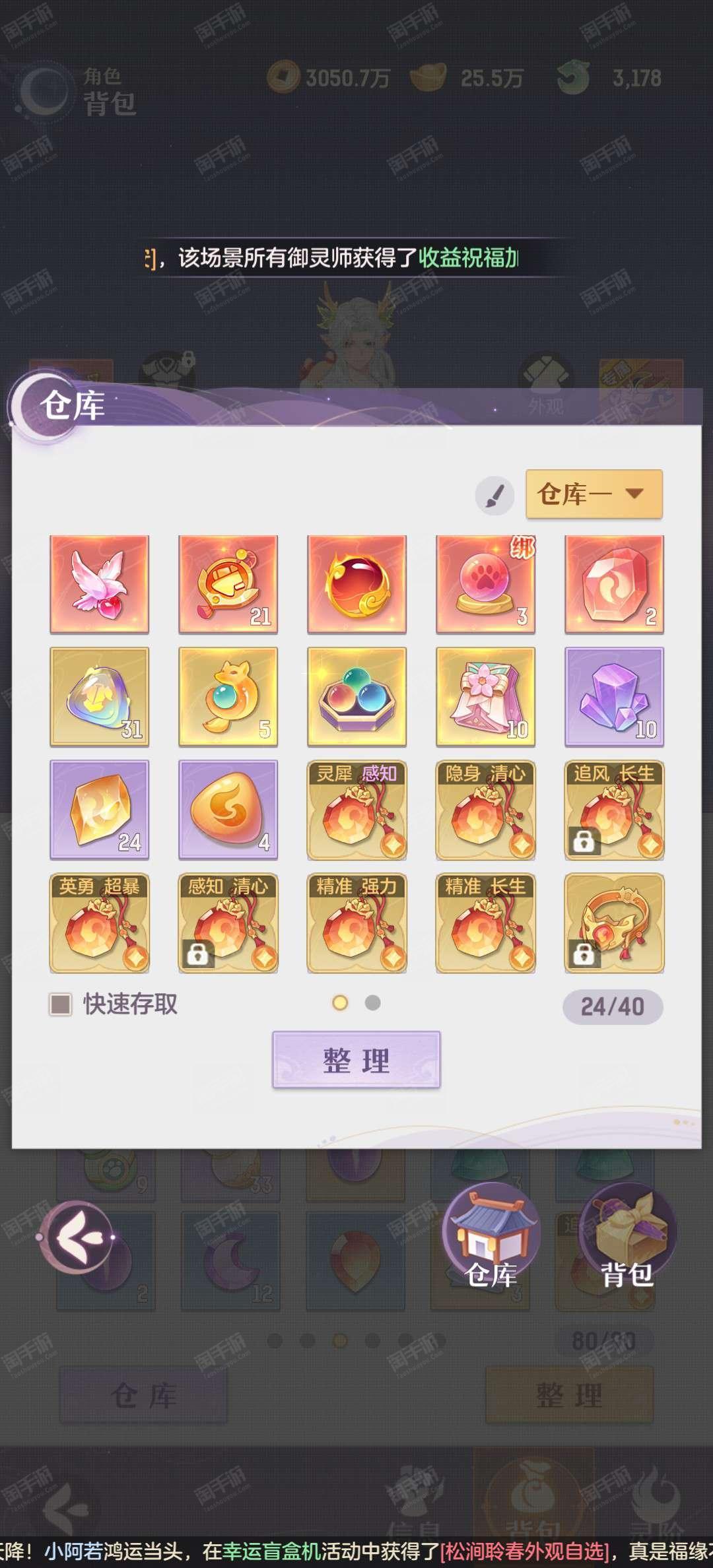The width and height of the screenshot is (713, 1568).
Task: Select the fox pendant item with count 5
Action: (228, 697)
